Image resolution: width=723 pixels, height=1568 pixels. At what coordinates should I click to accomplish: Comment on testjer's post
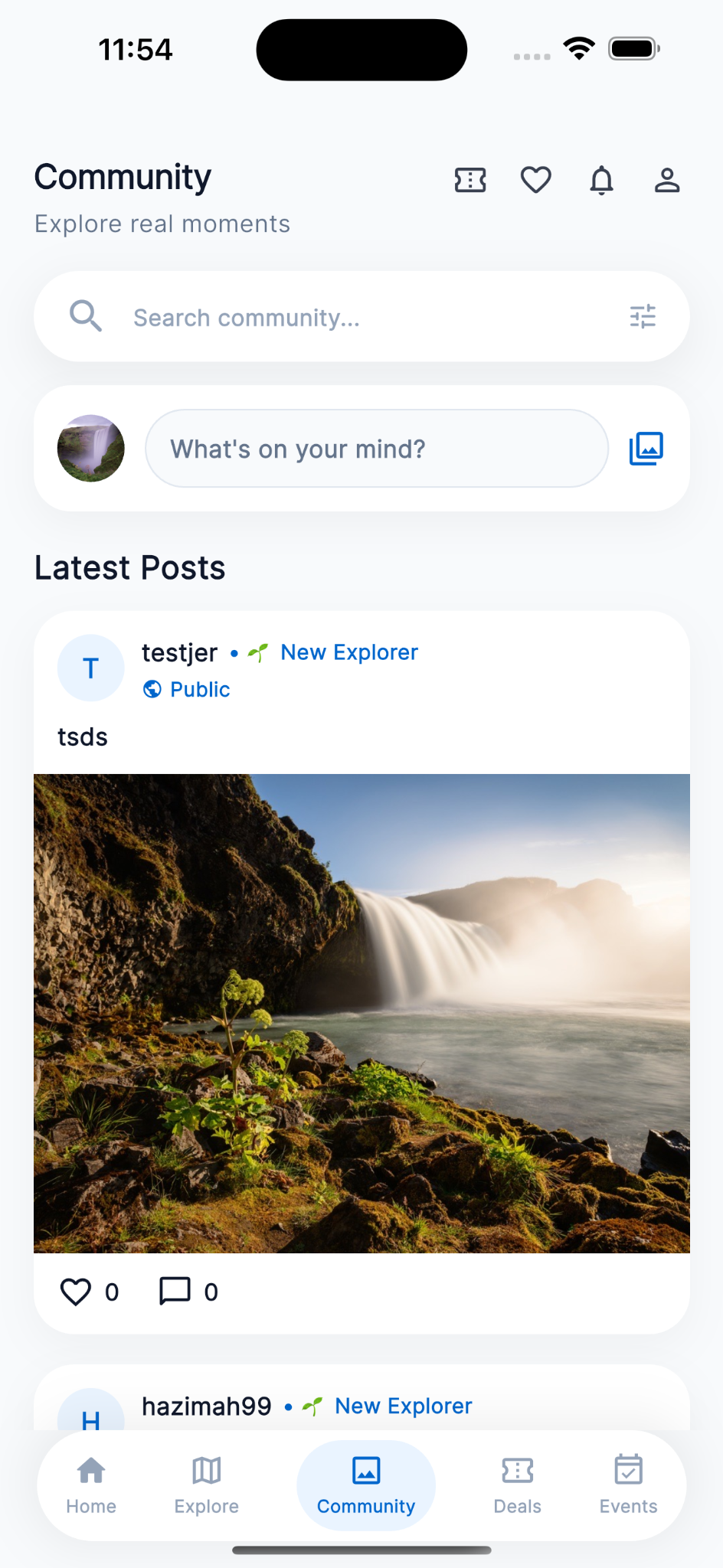click(175, 1292)
